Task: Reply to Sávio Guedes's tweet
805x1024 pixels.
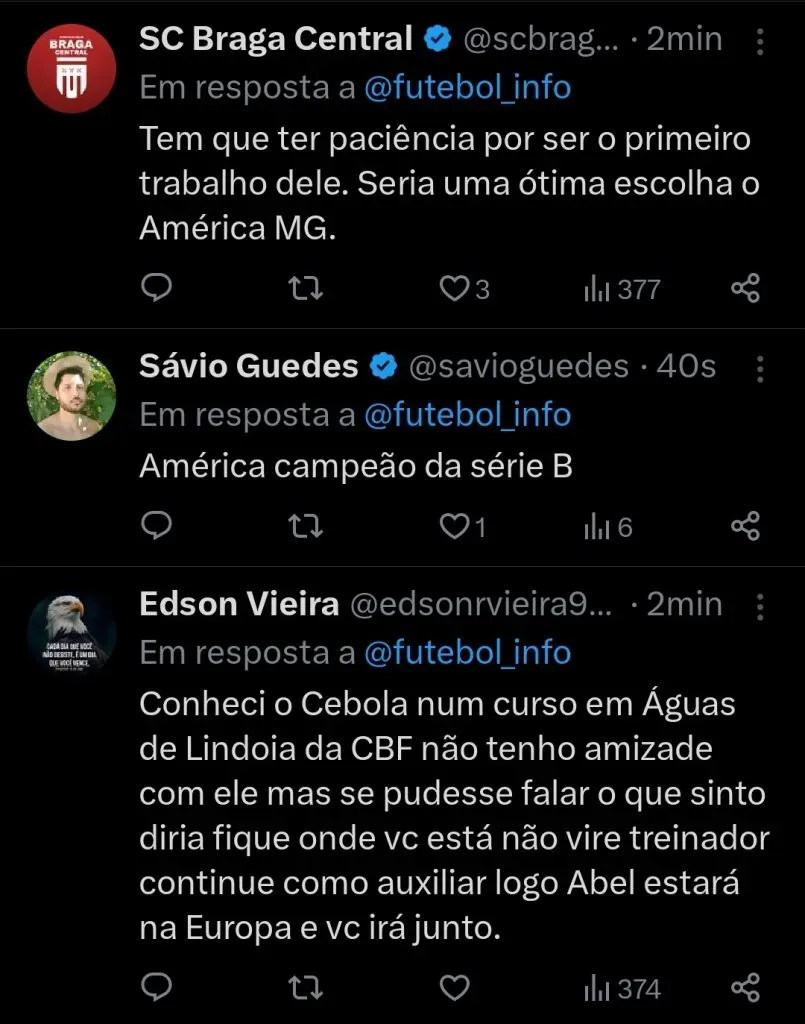Action: [156, 526]
